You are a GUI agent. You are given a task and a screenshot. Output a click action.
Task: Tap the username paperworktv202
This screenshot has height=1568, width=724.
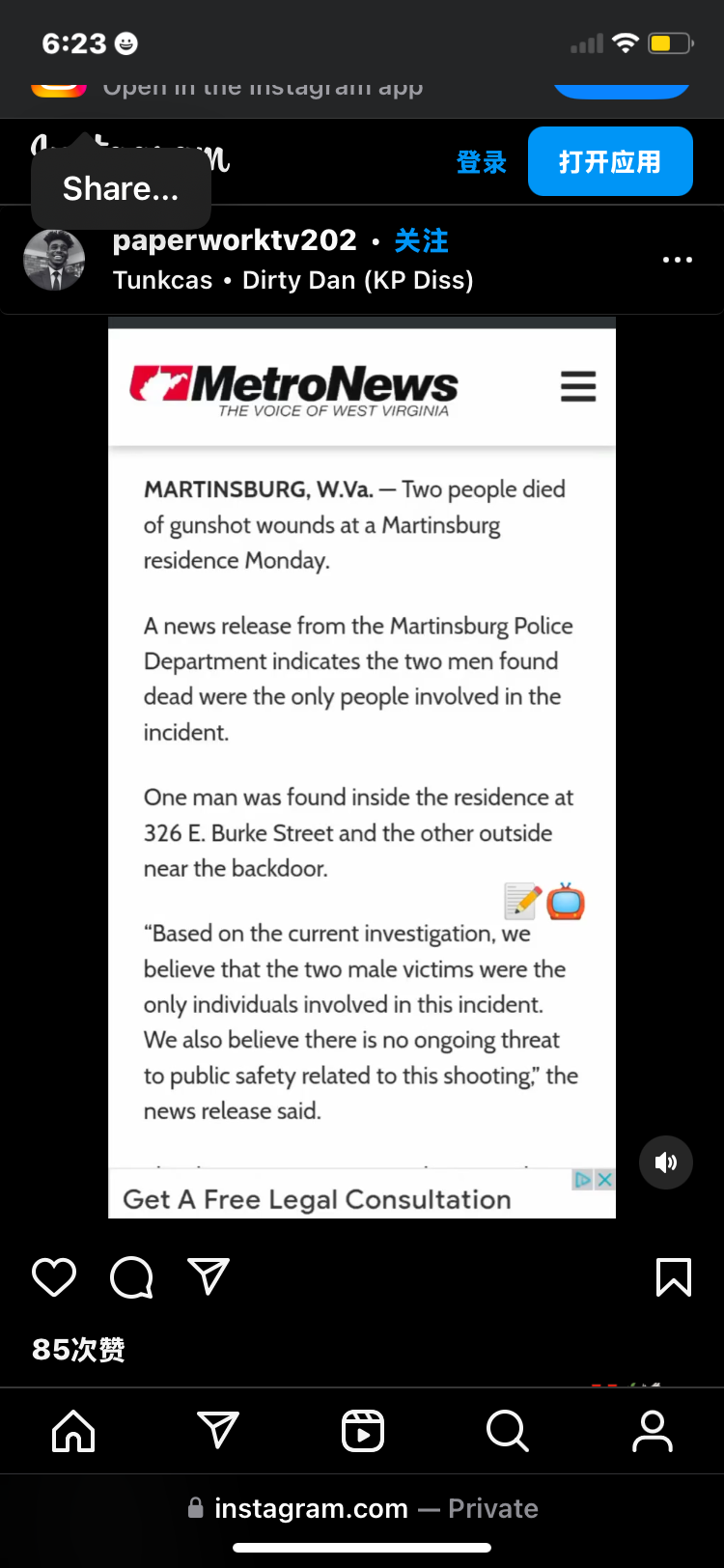pos(235,239)
